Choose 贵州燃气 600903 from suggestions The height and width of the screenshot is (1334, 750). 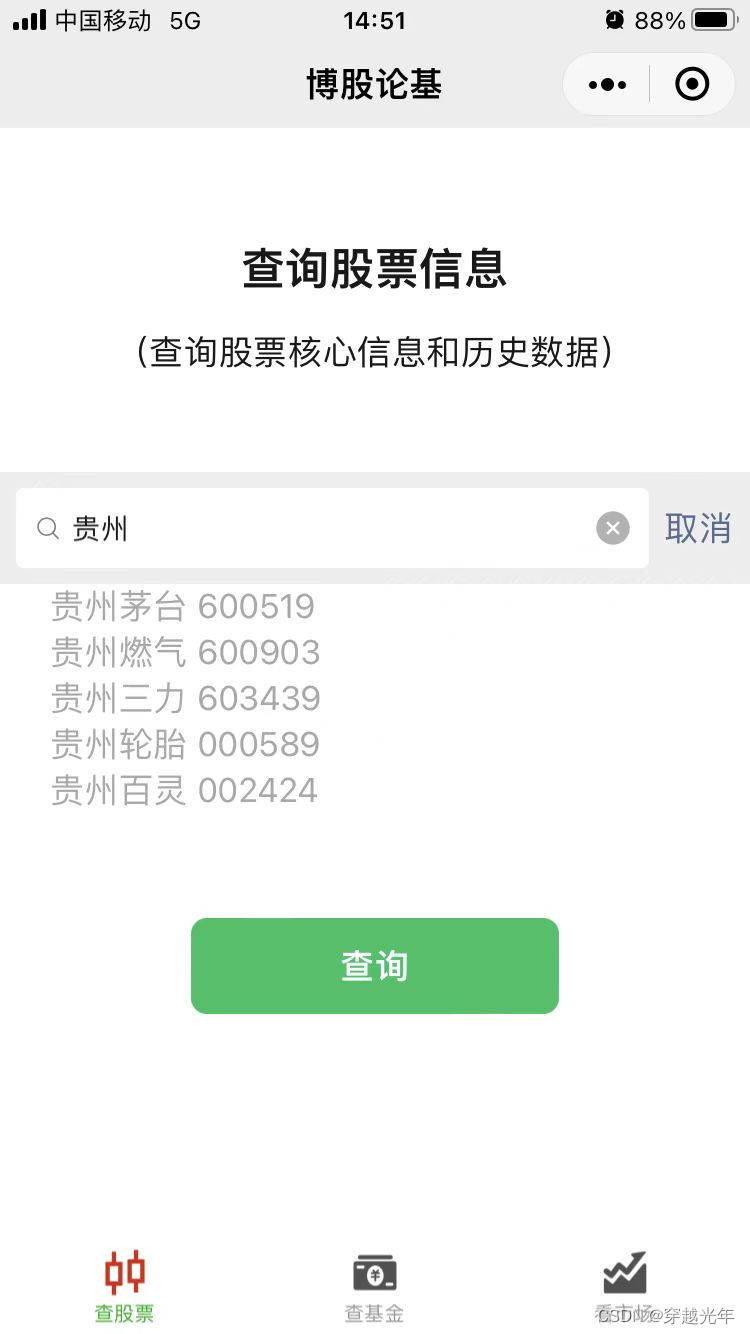(x=185, y=652)
